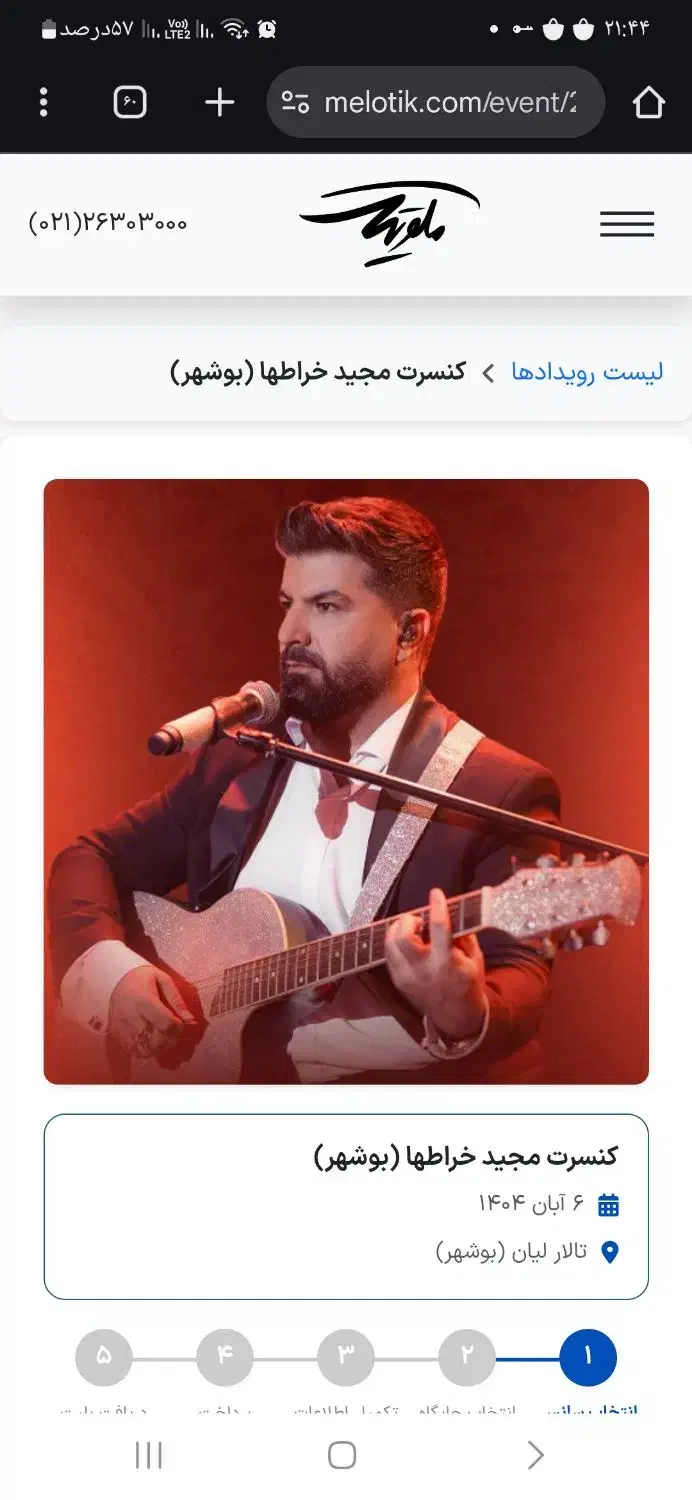Tap the melotik.com address bar
692x1500 pixels.
(x=436, y=102)
